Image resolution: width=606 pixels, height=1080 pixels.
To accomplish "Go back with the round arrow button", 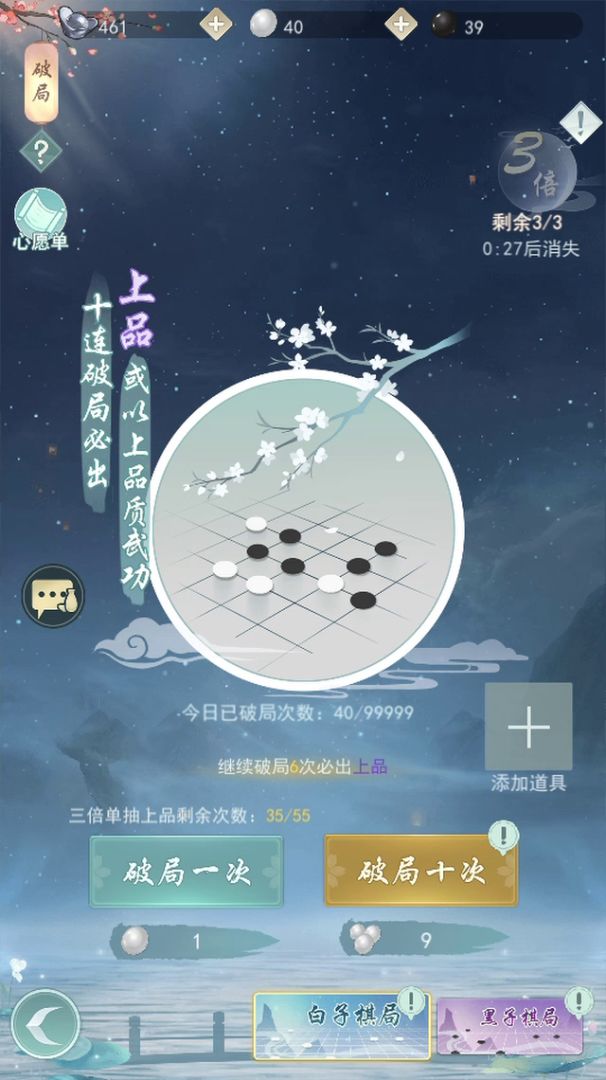I will point(45,1024).
